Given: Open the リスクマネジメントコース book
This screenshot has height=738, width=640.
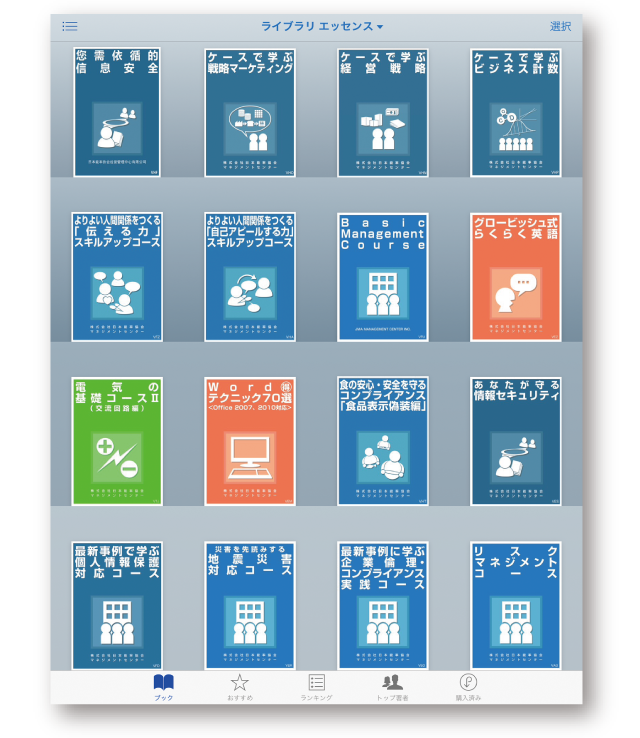Looking at the screenshot, I should 515,605.
